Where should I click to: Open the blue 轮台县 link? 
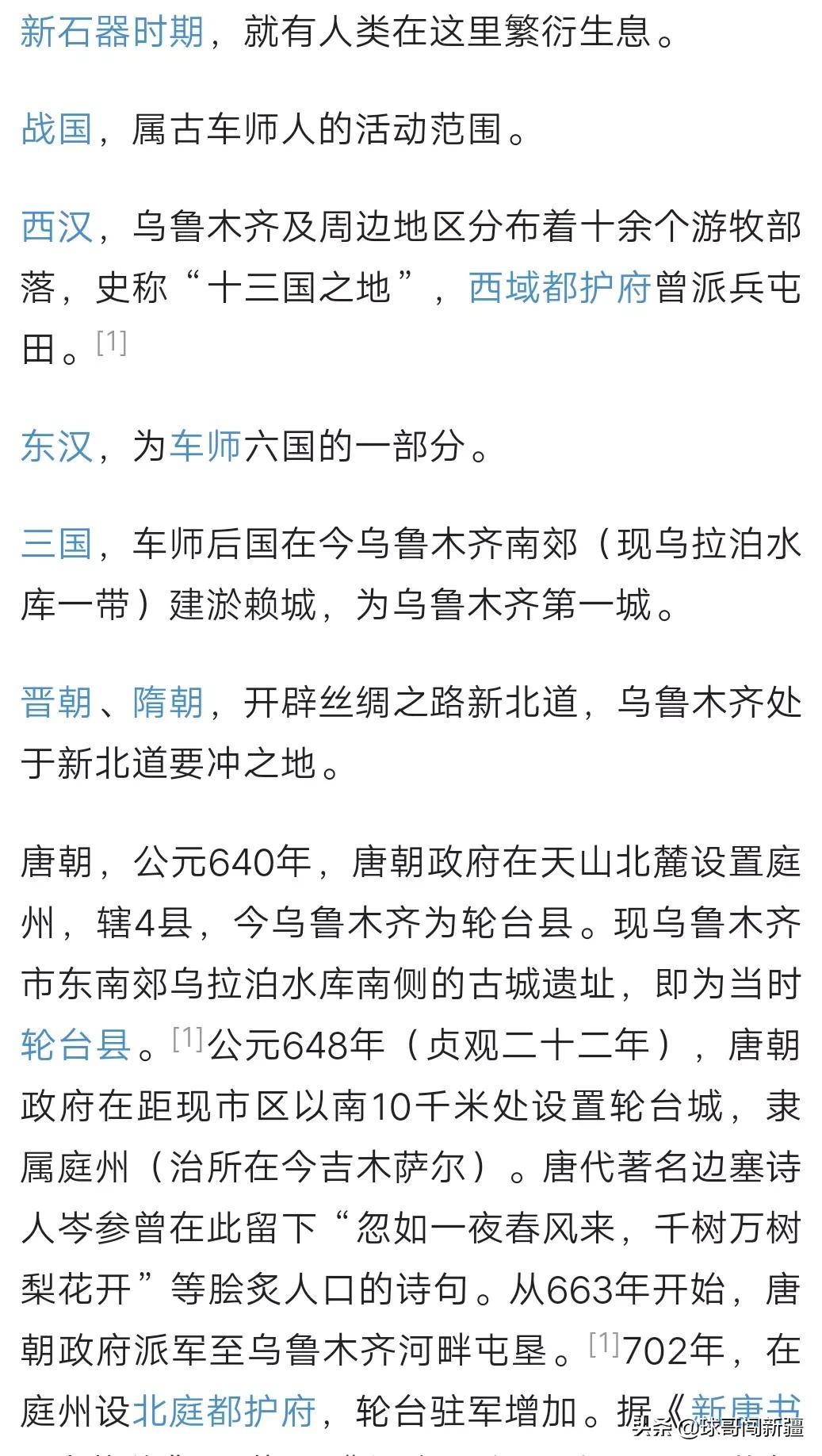click(75, 1044)
